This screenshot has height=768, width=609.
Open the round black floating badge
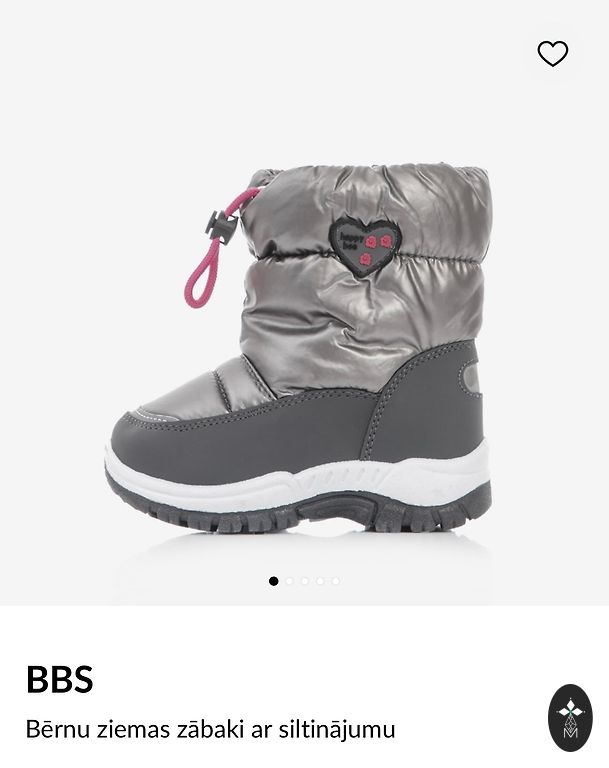[570, 717]
